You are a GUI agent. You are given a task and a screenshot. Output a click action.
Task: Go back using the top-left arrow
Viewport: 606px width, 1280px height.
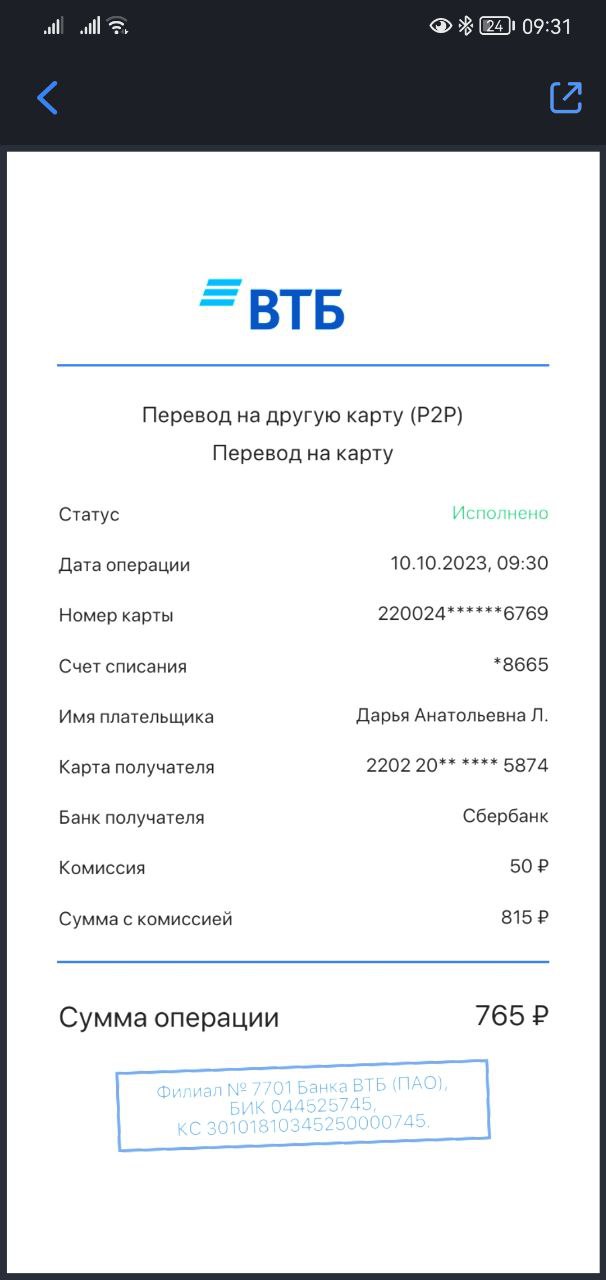tap(47, 98)
